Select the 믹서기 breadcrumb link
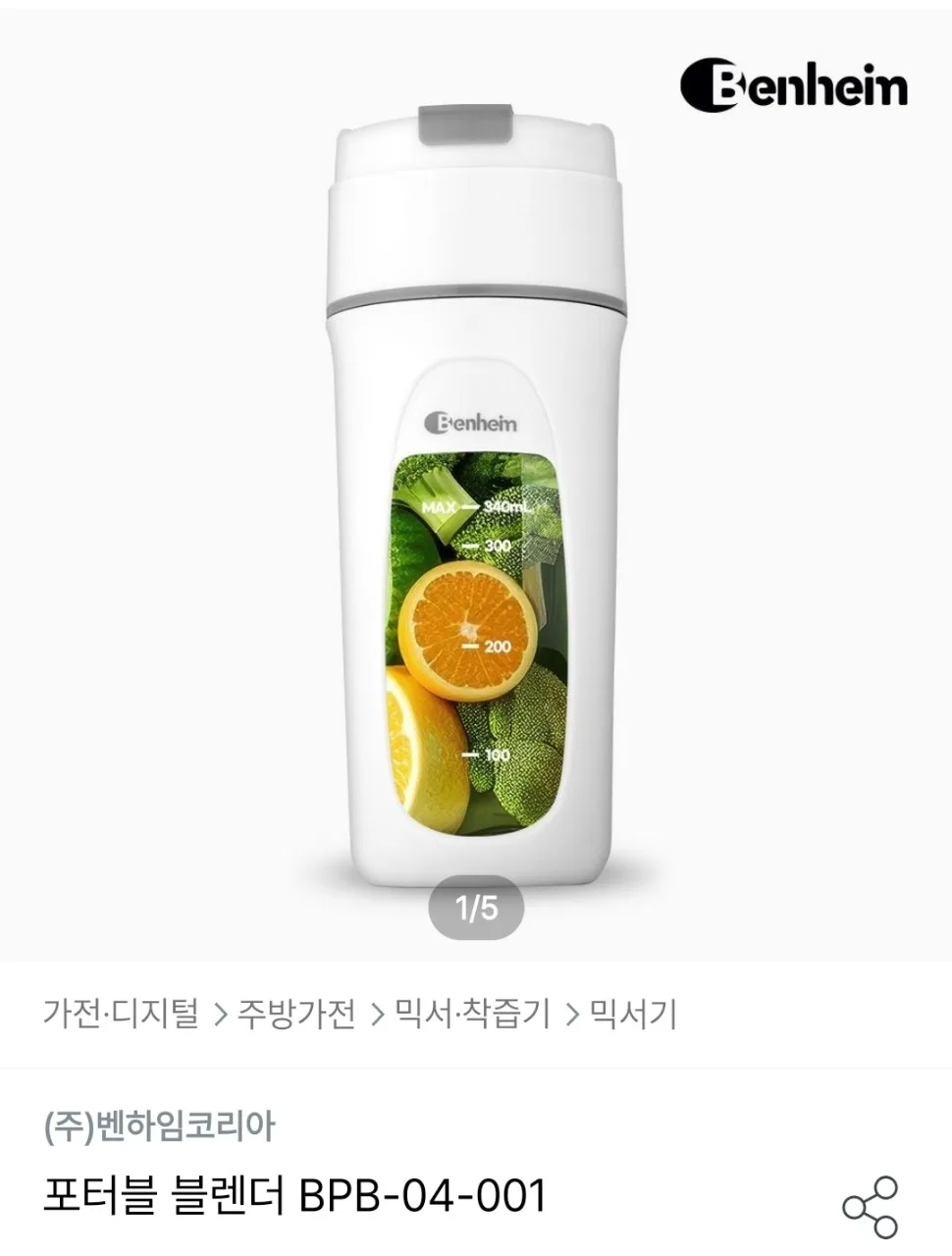 point(633,1014)
